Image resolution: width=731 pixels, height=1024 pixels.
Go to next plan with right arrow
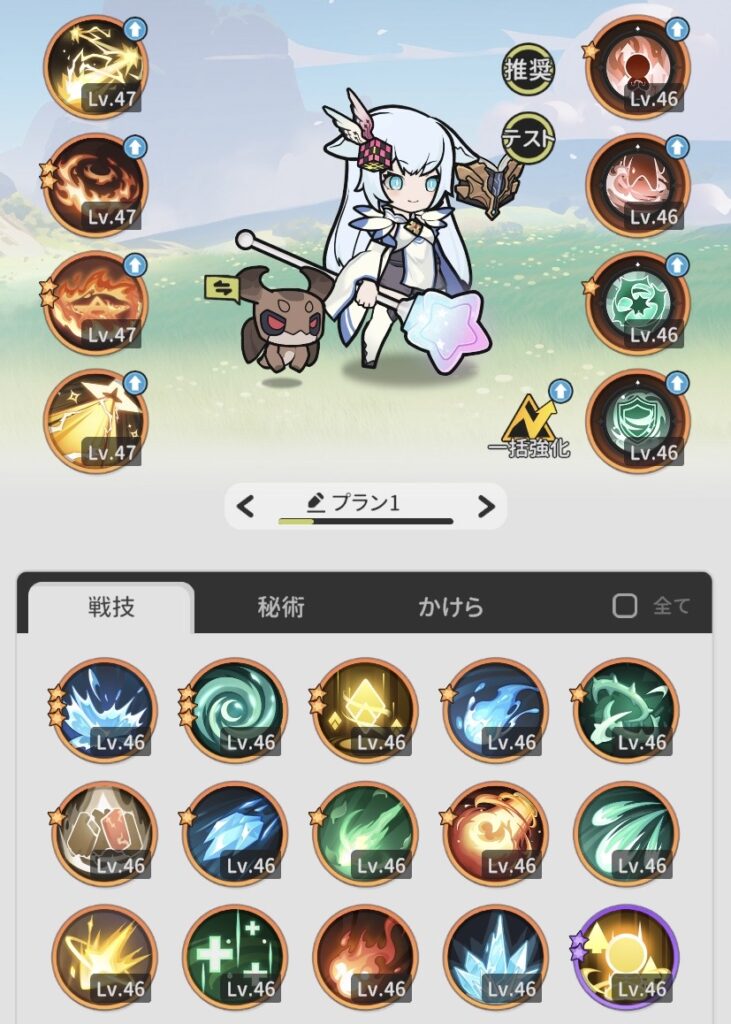tap(486, 506)
